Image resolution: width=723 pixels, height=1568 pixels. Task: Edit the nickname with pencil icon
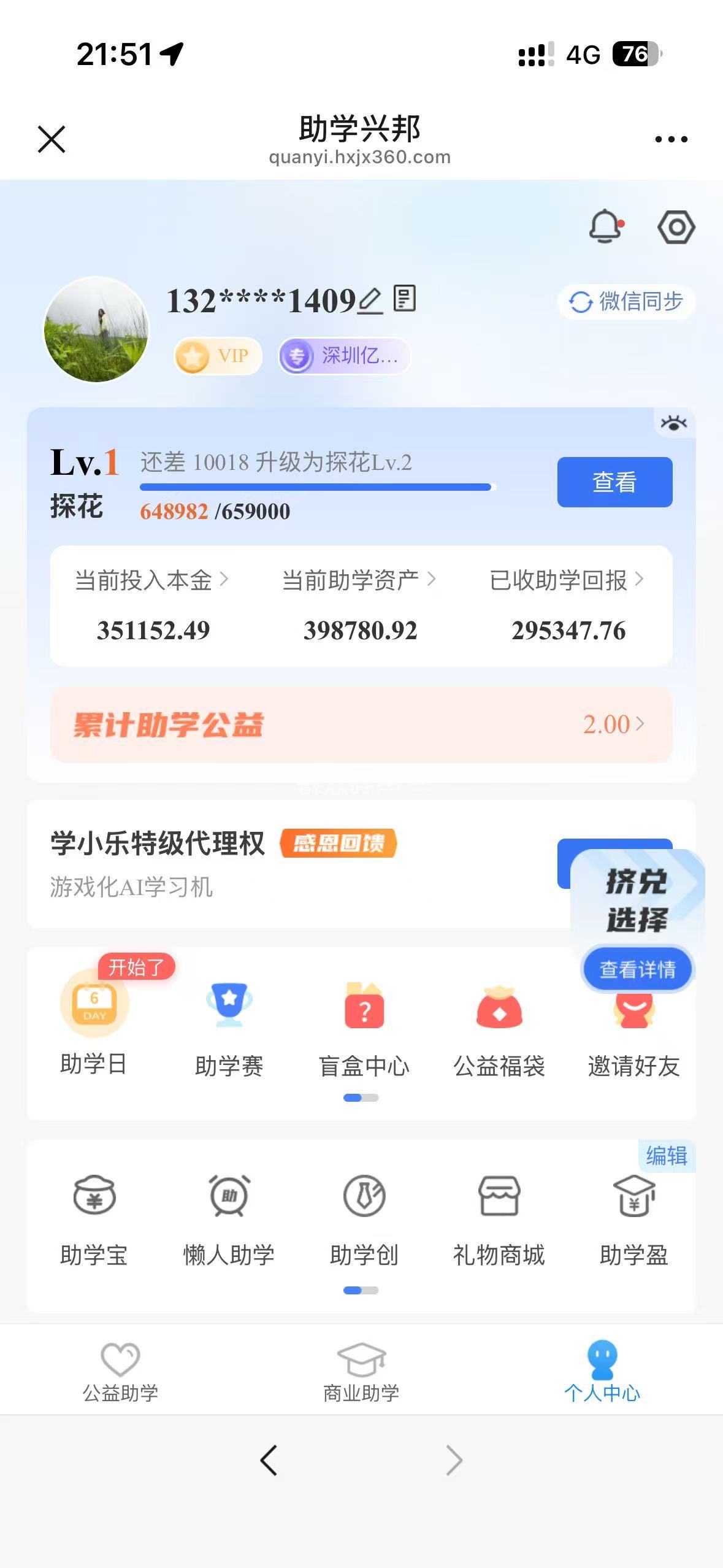[370, 301]
